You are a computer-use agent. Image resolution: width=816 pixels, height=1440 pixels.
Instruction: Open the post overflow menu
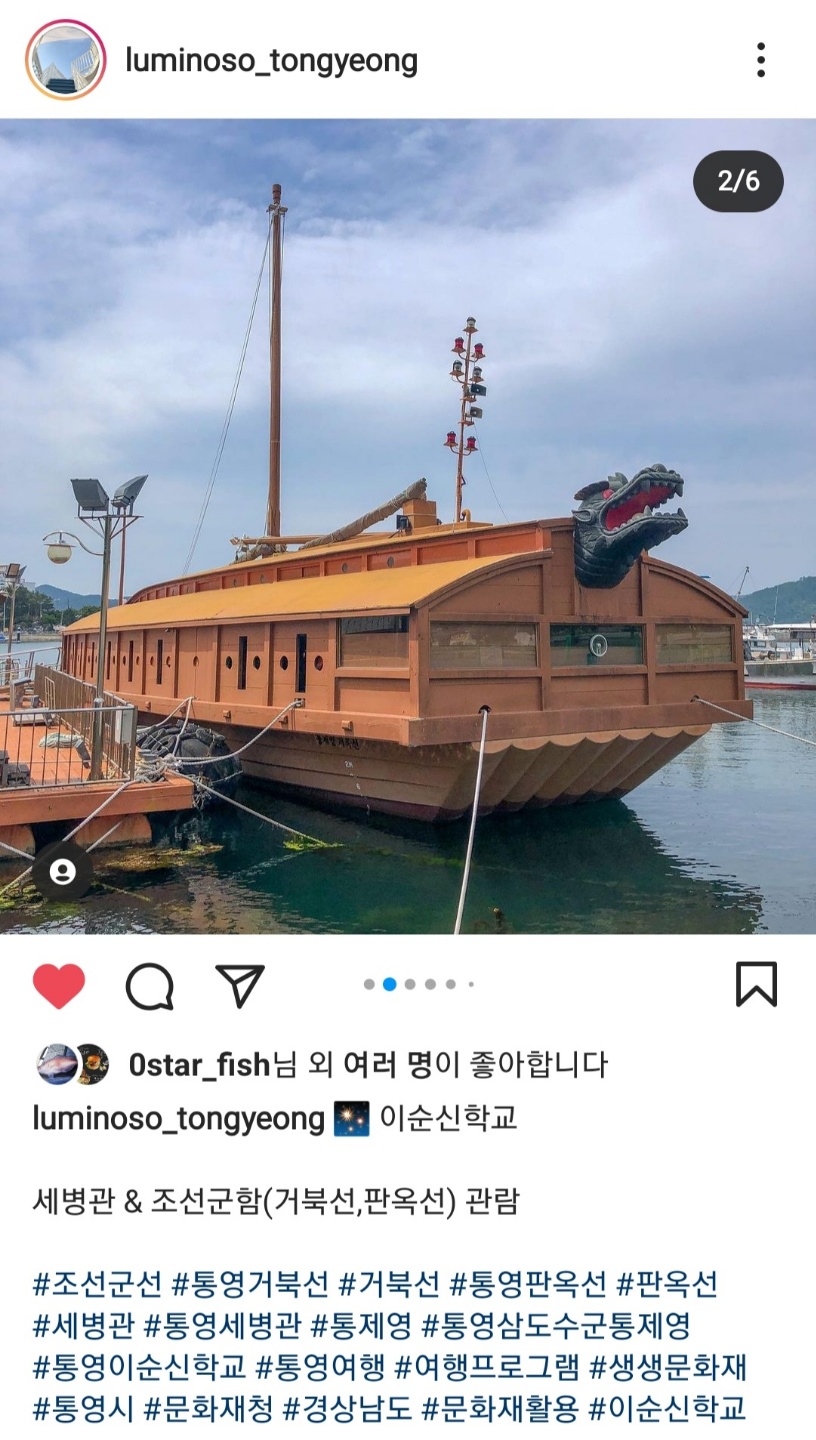(x=761, y=60)
